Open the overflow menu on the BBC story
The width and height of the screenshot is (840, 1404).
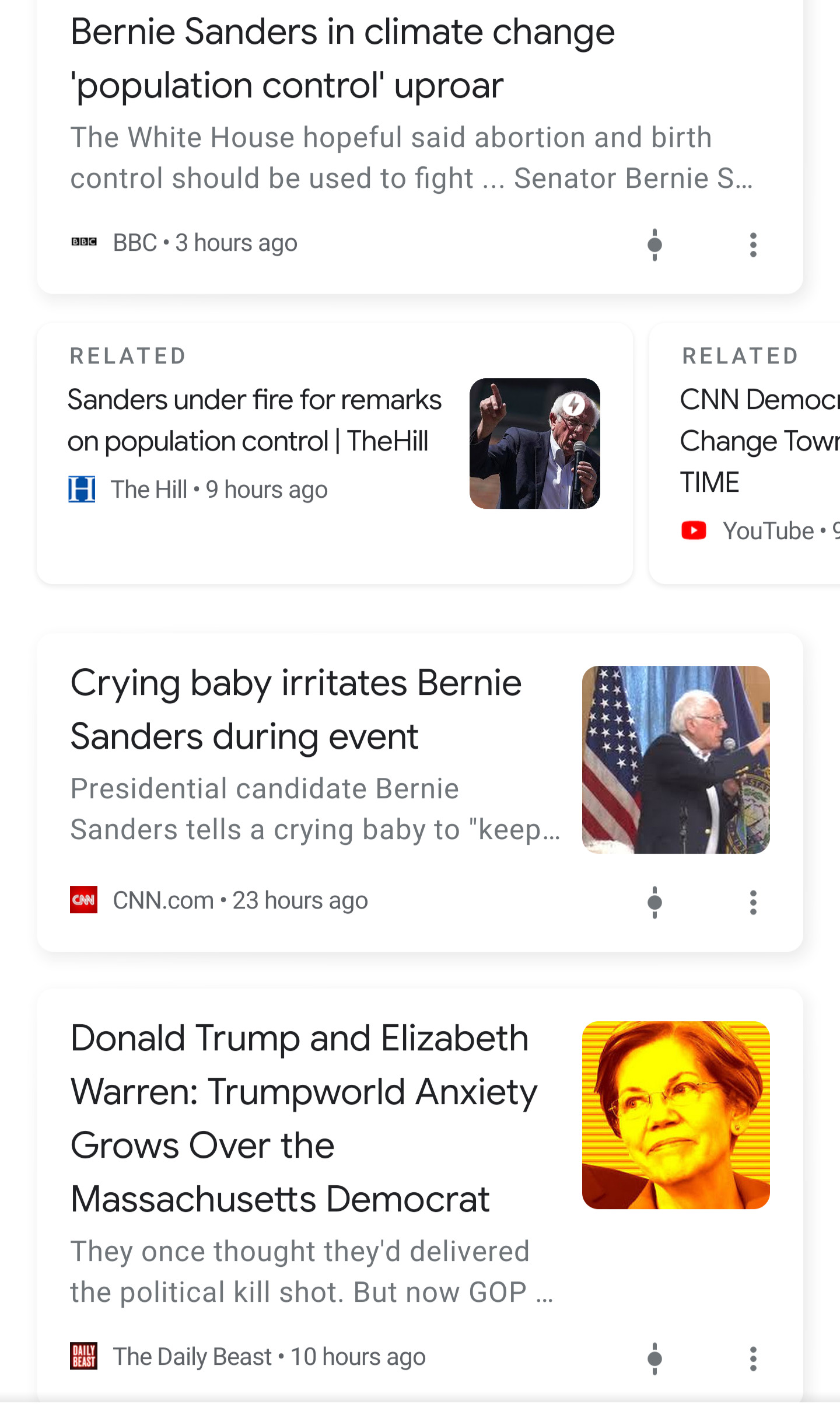tap(753, 244)
